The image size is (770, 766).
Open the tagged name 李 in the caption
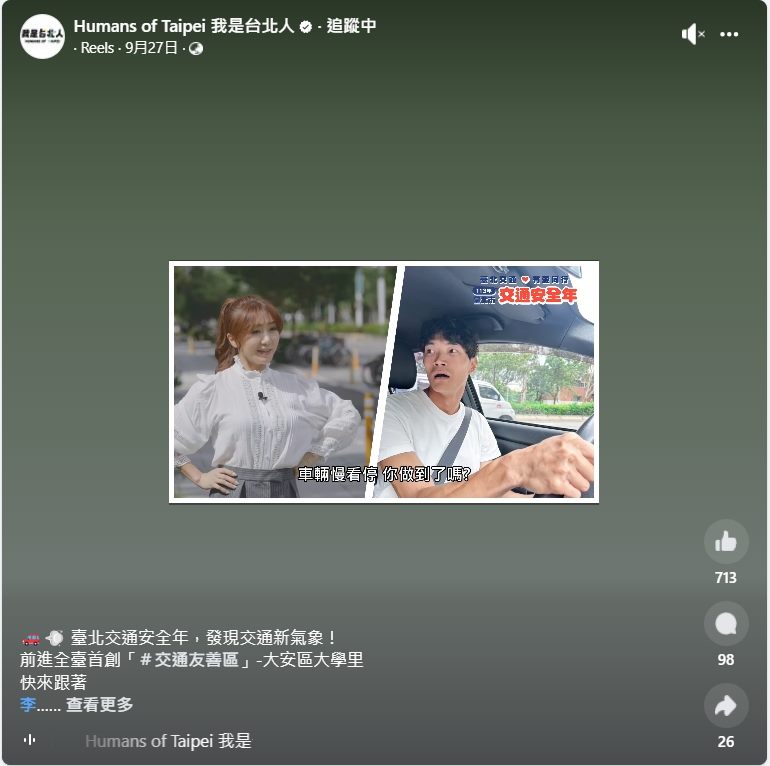click(x=28, y=705)
